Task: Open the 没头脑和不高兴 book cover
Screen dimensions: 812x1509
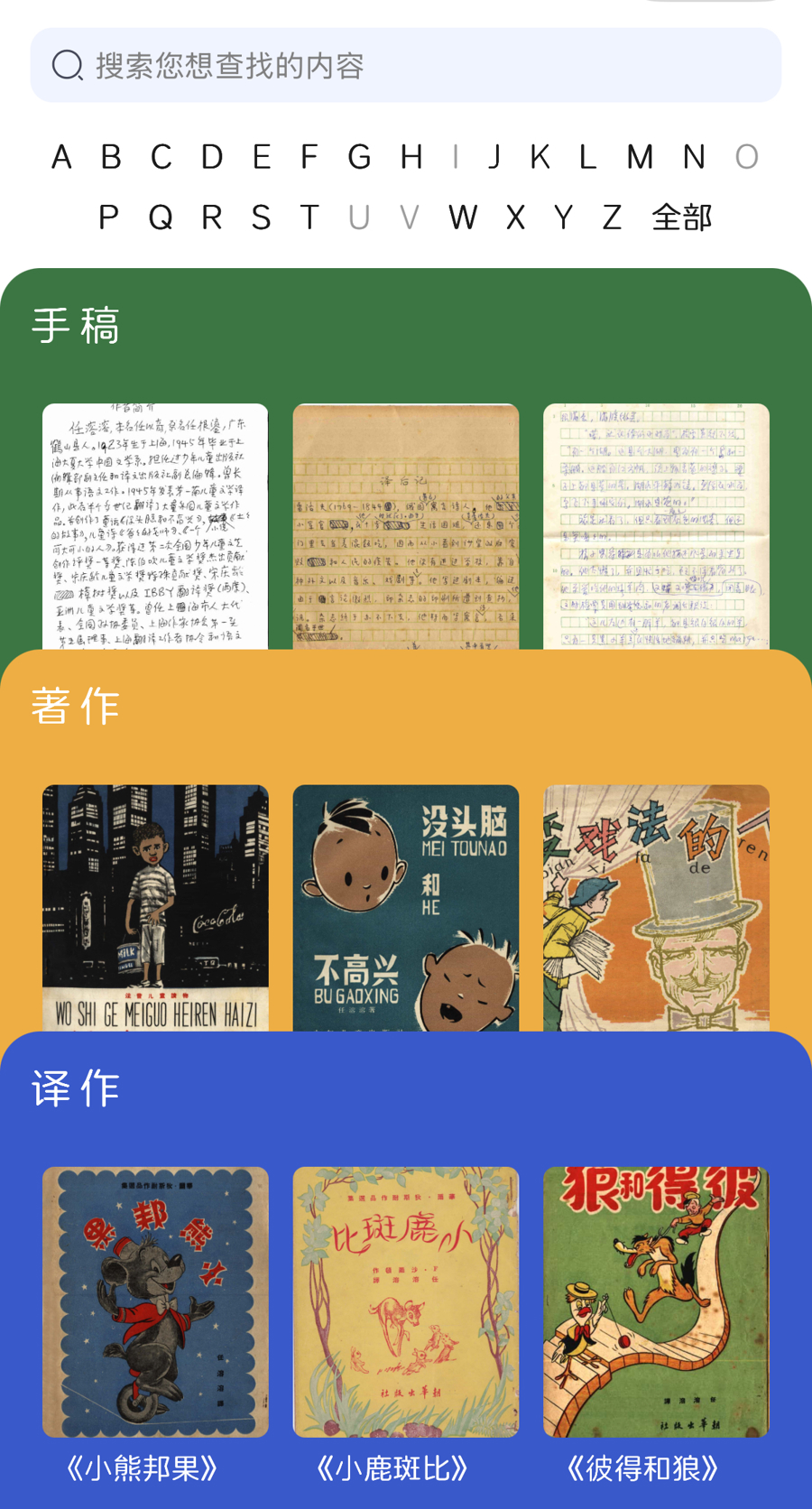Action: 406,908
